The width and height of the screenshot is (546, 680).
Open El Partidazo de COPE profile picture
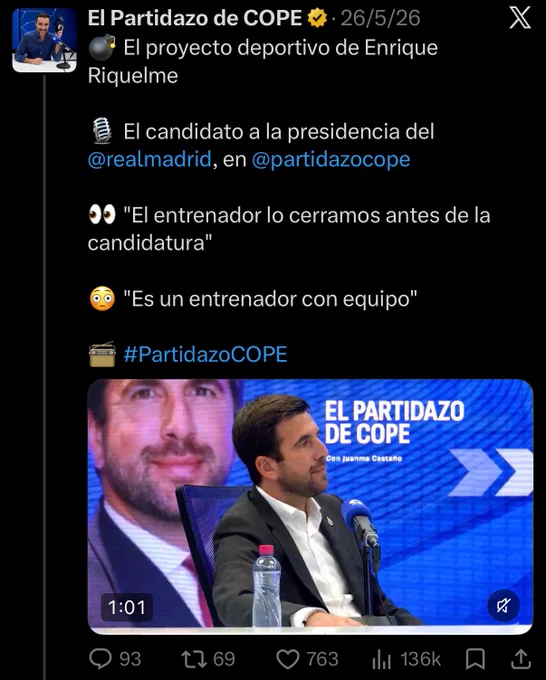pos(44,40)
